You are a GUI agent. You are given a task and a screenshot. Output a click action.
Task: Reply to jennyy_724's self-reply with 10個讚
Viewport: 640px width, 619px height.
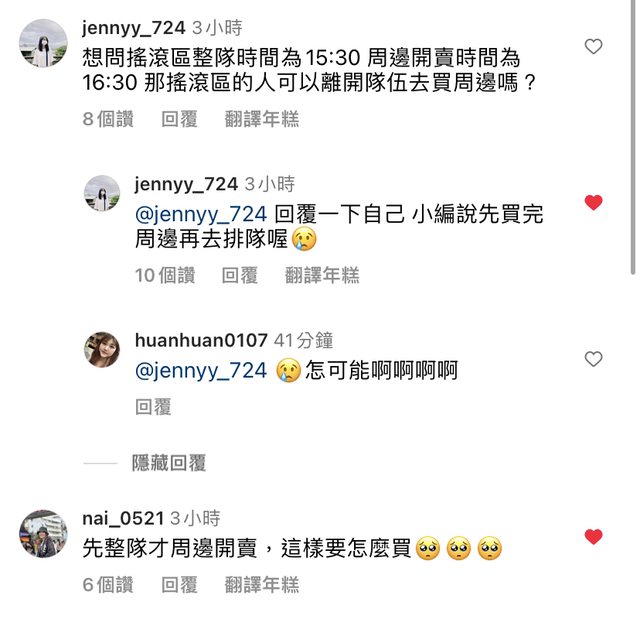[x=239, y=275]
